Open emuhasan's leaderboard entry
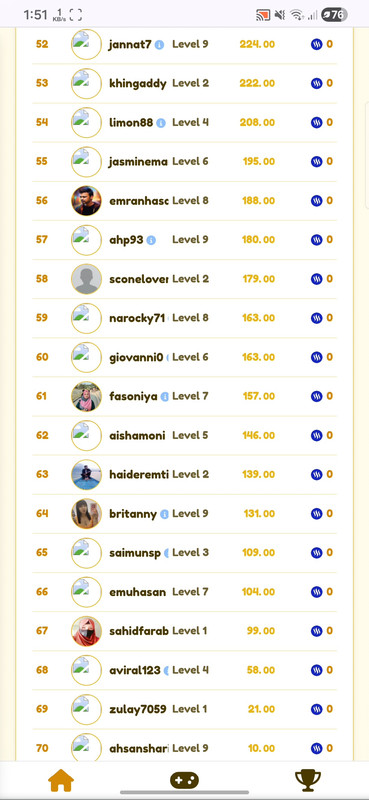This screenshot has width=369, height=800. [184, 592]
